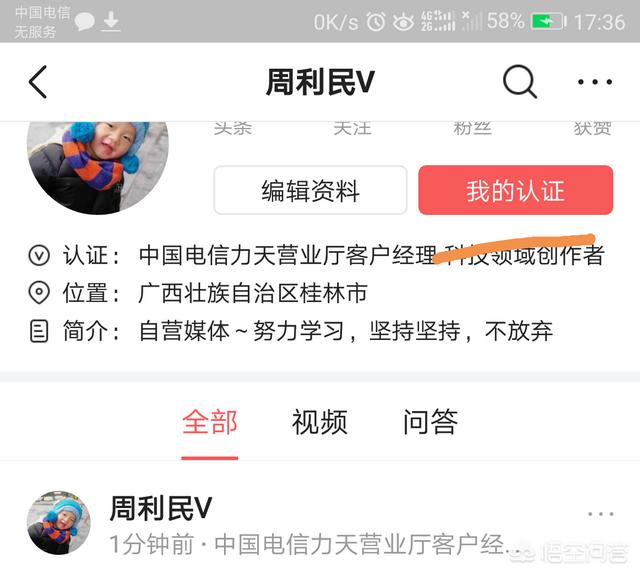Open search from the top bar
This screenshot has width=640, height=575.
519,82
